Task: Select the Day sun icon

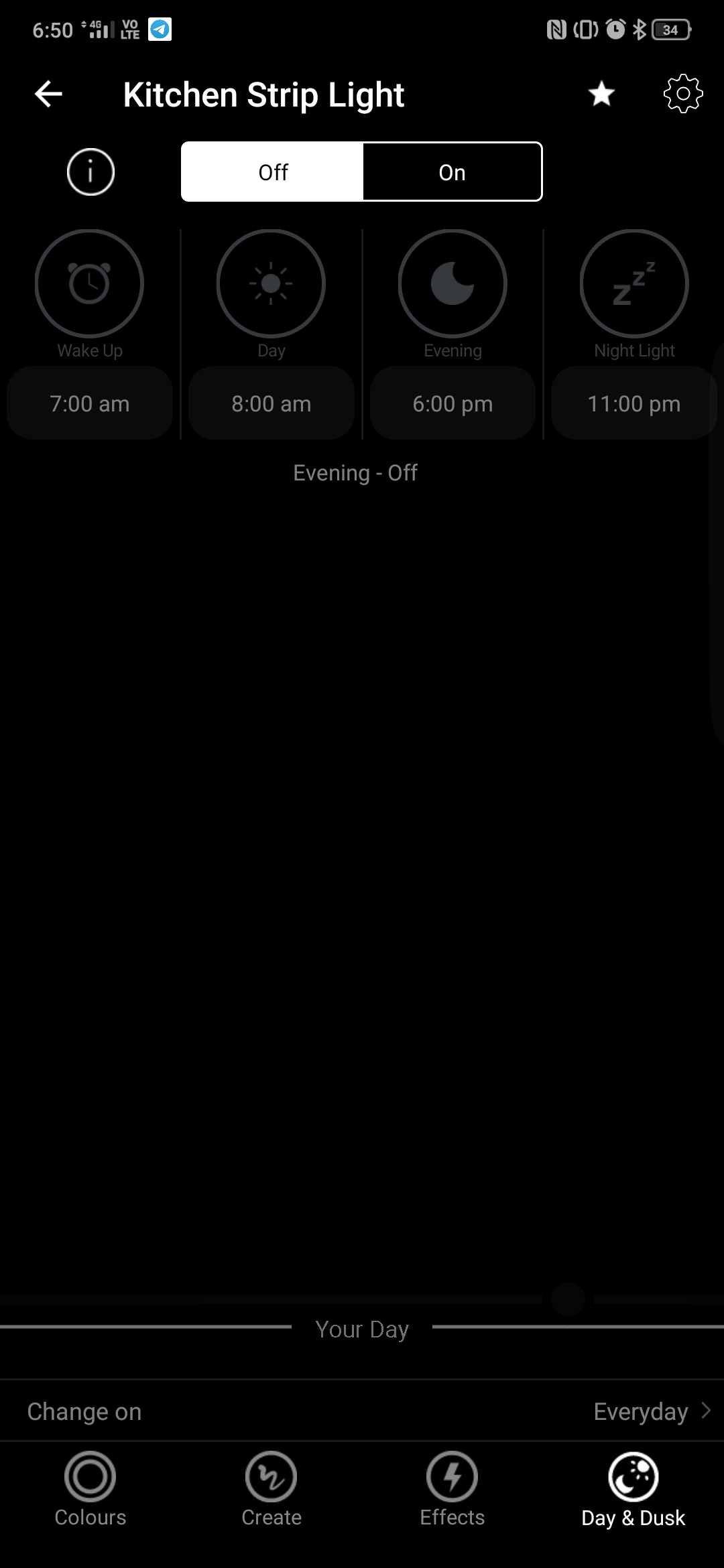Action: [271, 283]
